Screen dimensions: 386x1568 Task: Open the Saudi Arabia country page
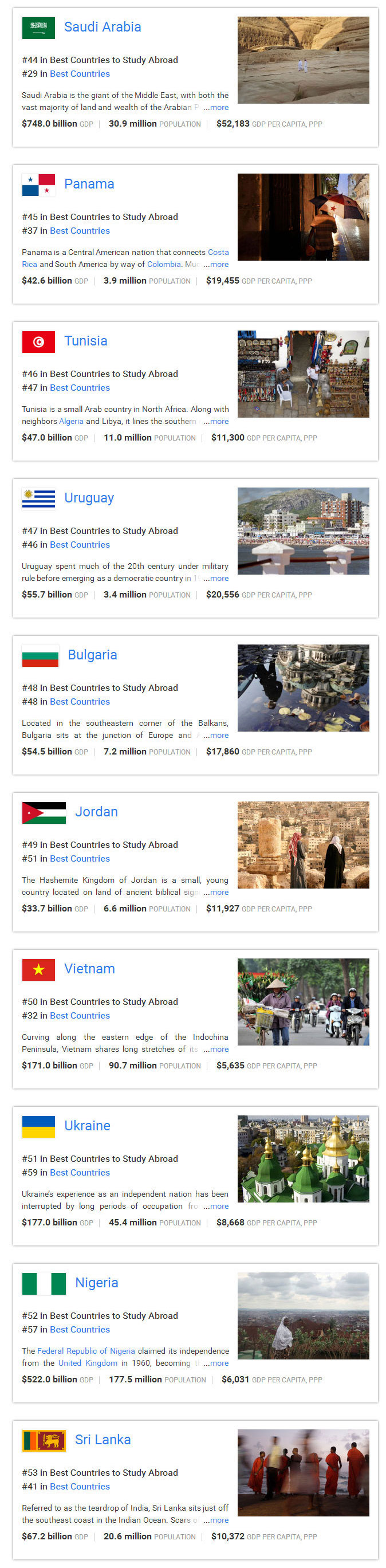(103, 27)
